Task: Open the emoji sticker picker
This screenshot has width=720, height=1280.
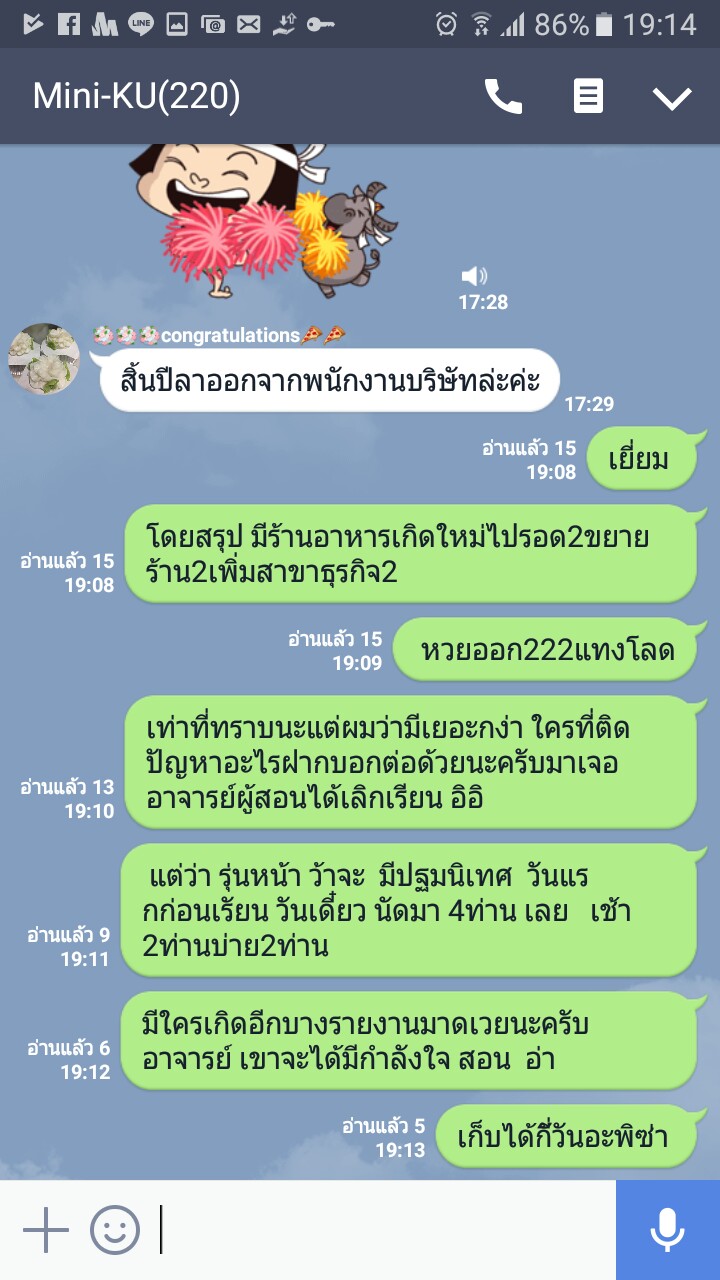Action: coord(115,1230)
